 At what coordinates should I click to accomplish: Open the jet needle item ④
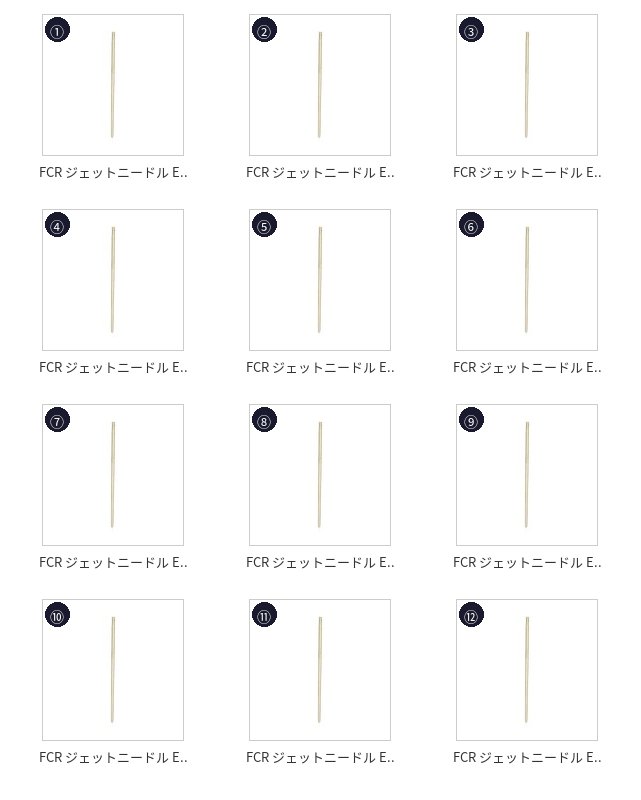(x=112, y=280)
